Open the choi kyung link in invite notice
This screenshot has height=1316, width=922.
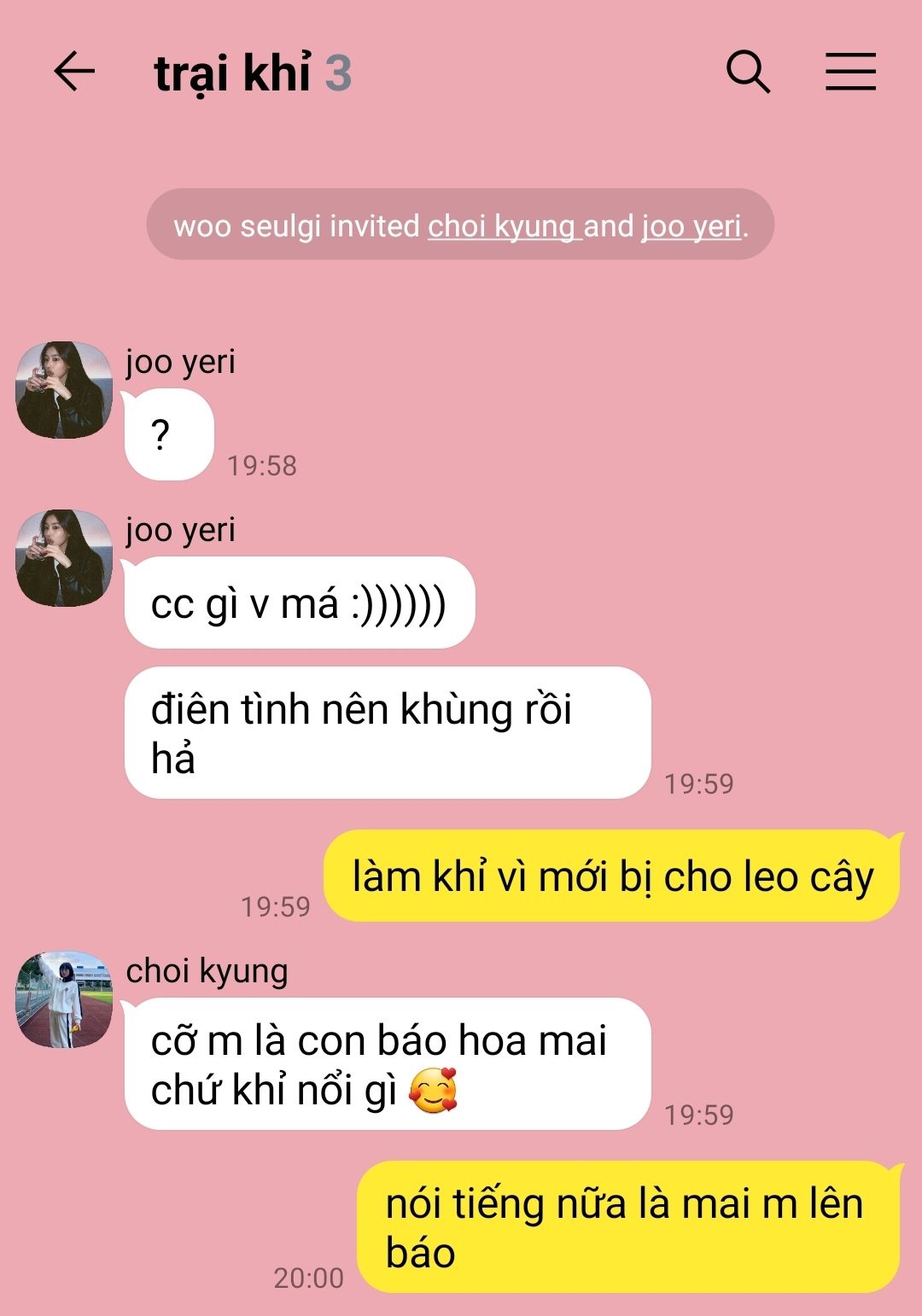click(x=501, y=226)
